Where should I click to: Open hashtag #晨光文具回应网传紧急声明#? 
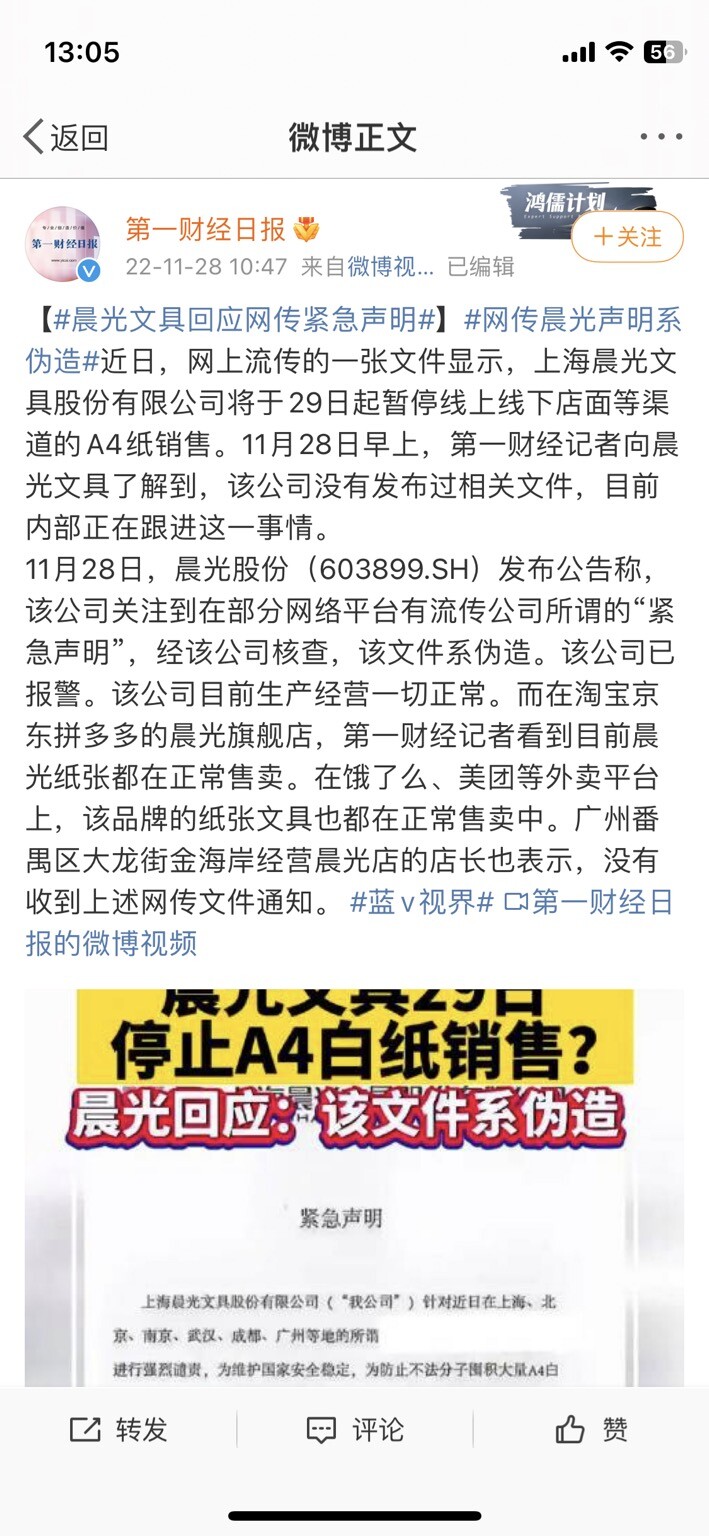tap(245, 320)
